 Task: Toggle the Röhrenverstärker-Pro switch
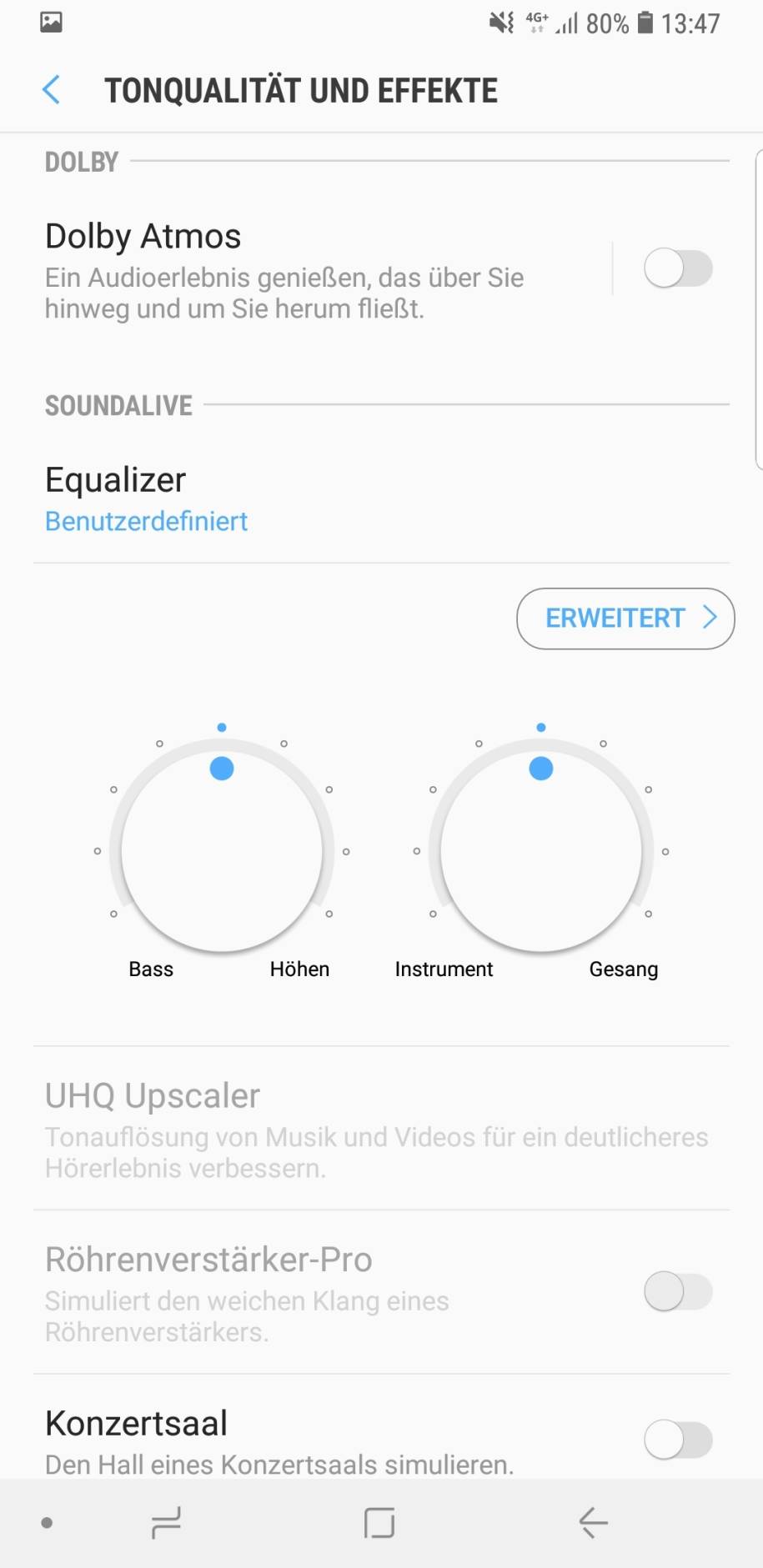click(678, 1291)
